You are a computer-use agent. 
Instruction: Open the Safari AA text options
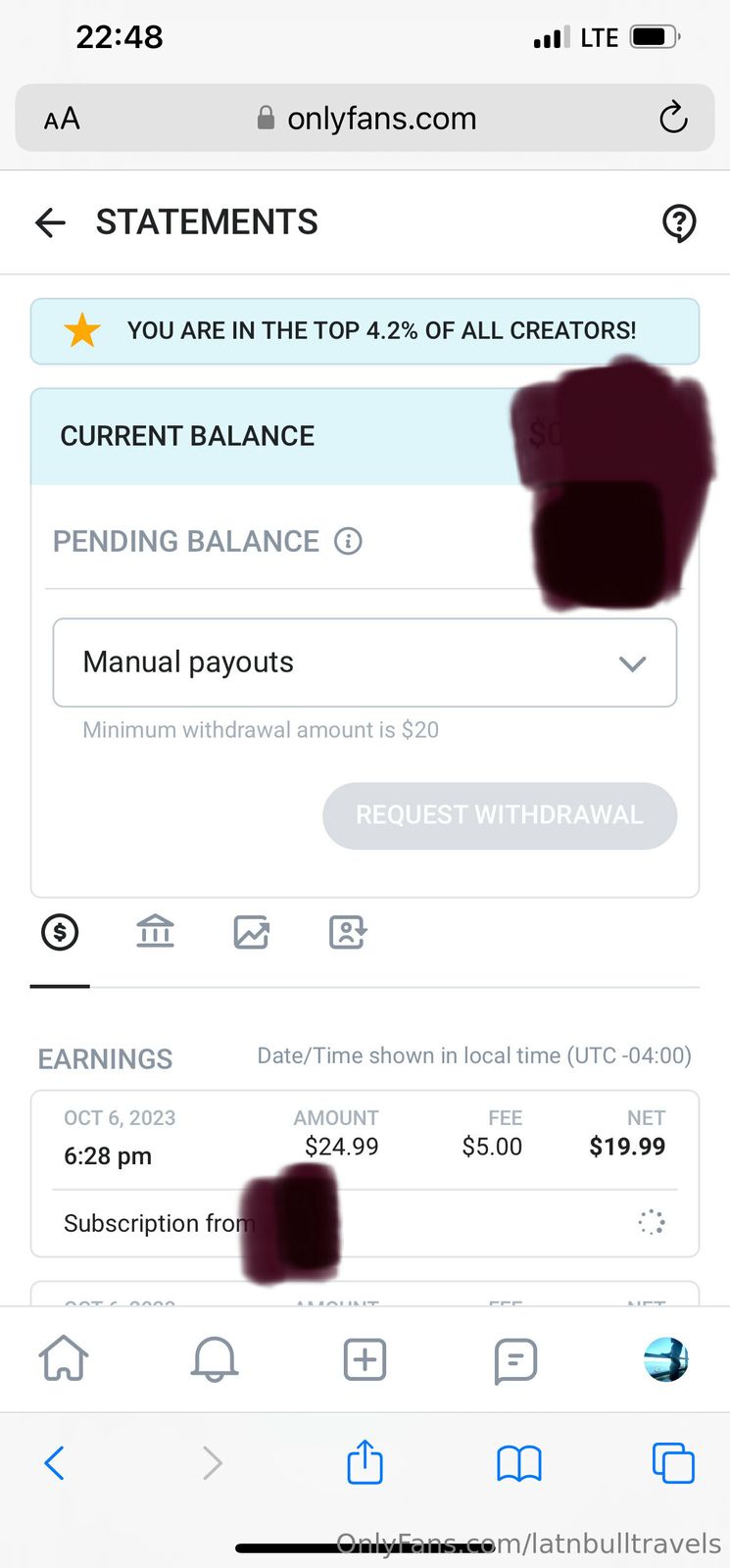[x=62, y=120]
